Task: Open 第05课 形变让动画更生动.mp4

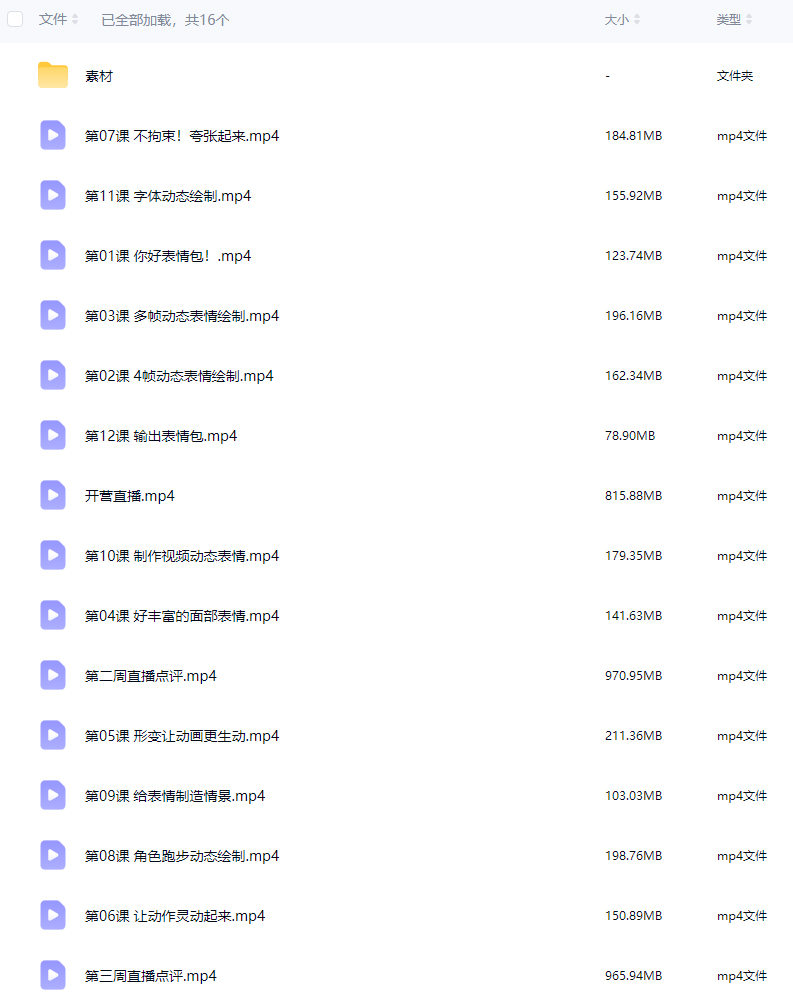Action: [181, 736]
